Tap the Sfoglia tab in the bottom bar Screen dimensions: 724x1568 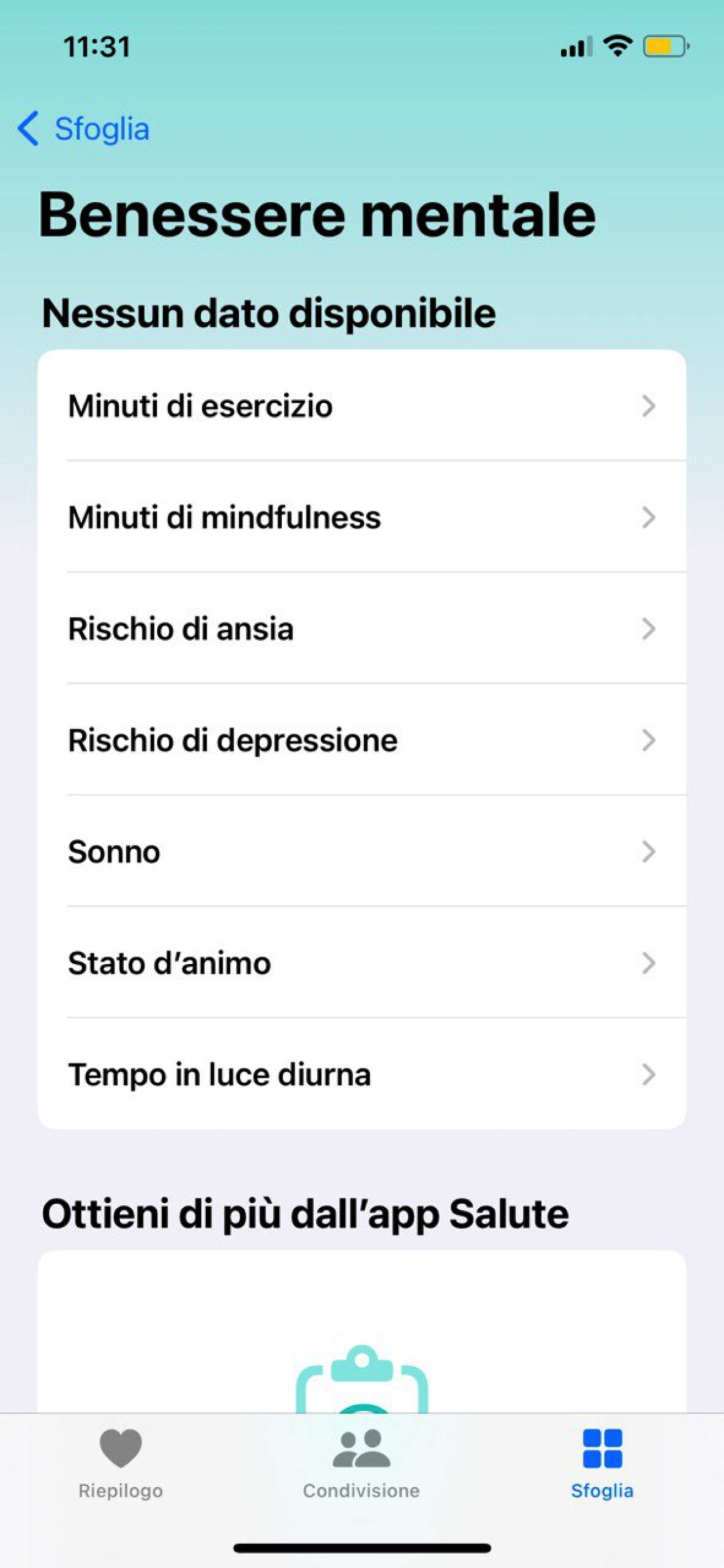[602, 1464]
